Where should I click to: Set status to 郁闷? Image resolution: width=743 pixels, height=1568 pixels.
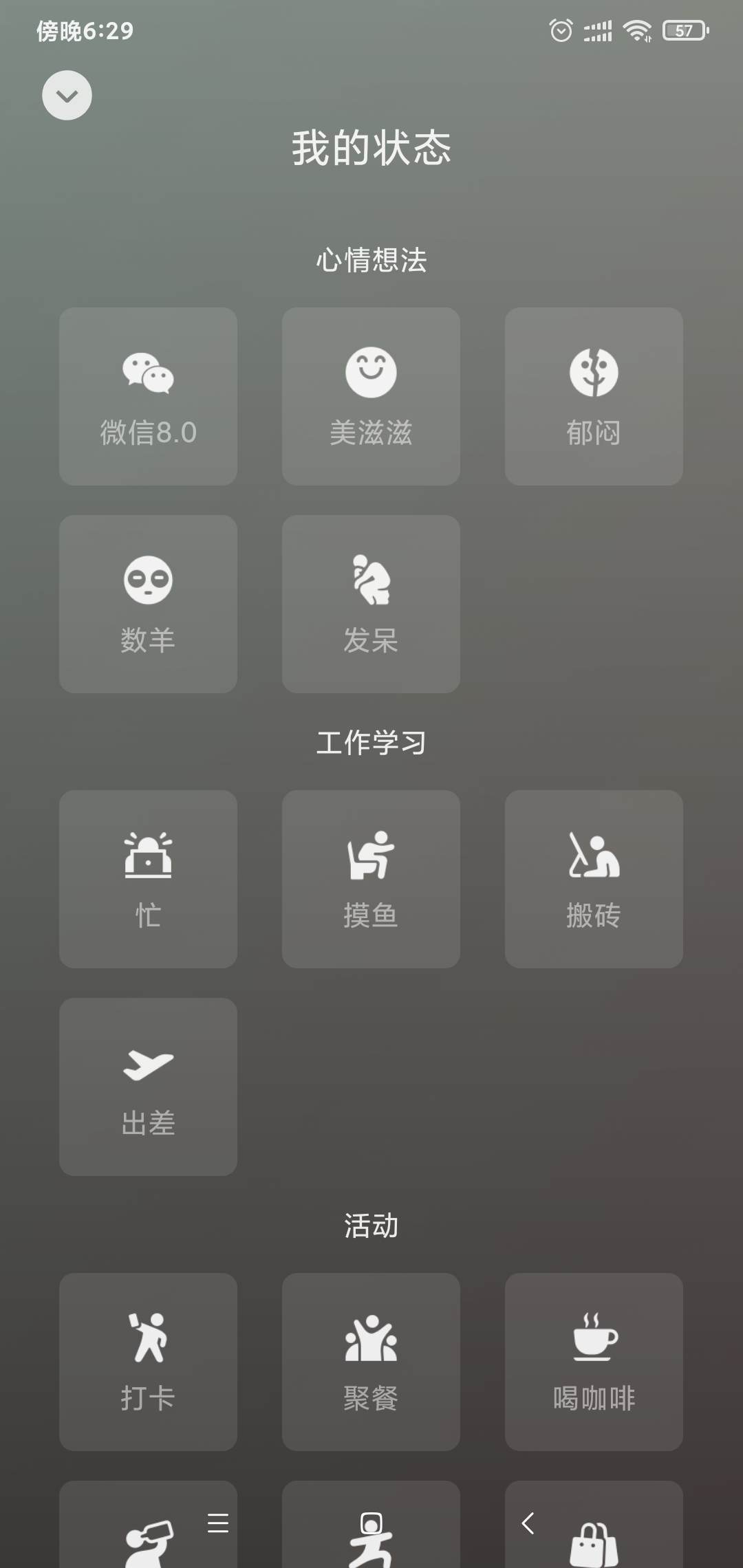594,396
